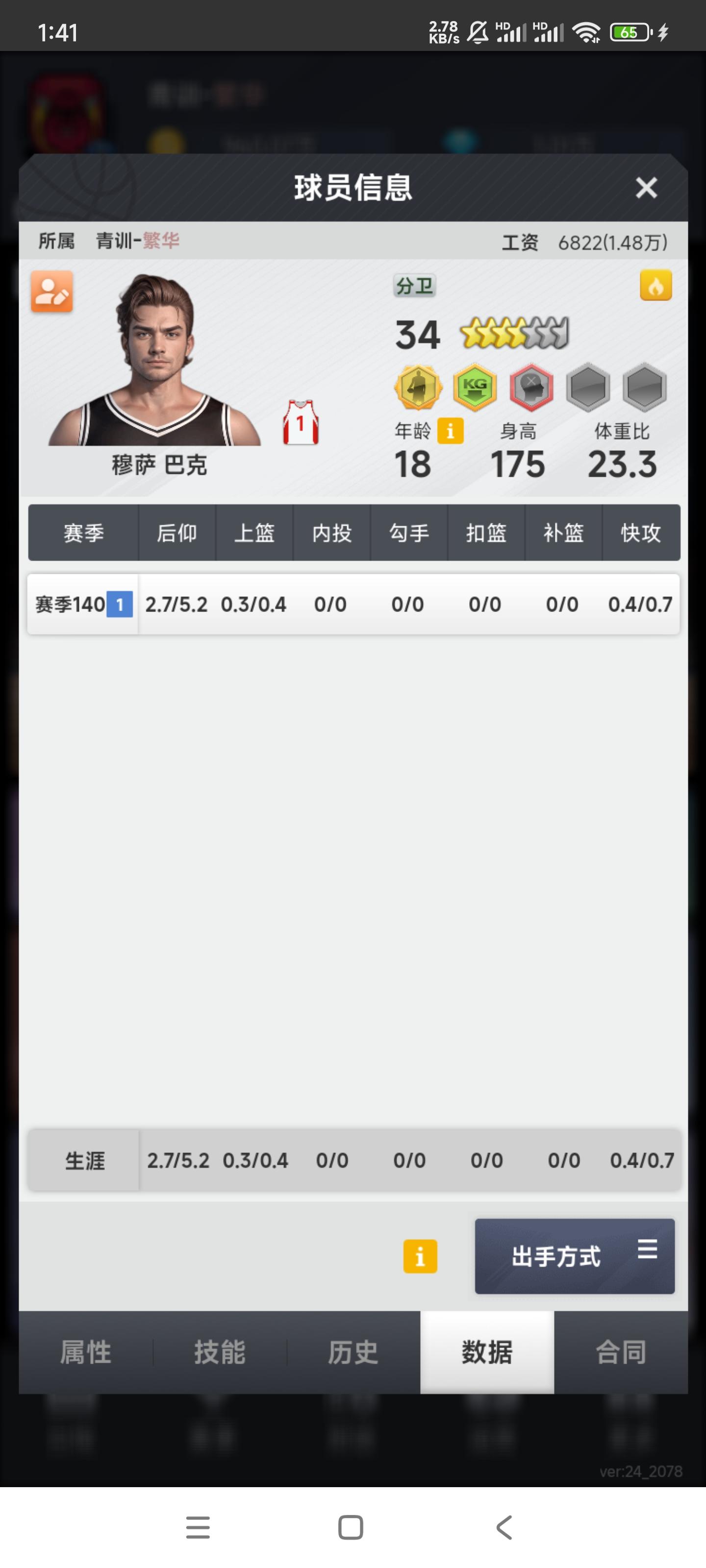This screenshot has width=706, height=1568.
Task: Open the info icon next to 年龄
Action: (x=451, y=431)
